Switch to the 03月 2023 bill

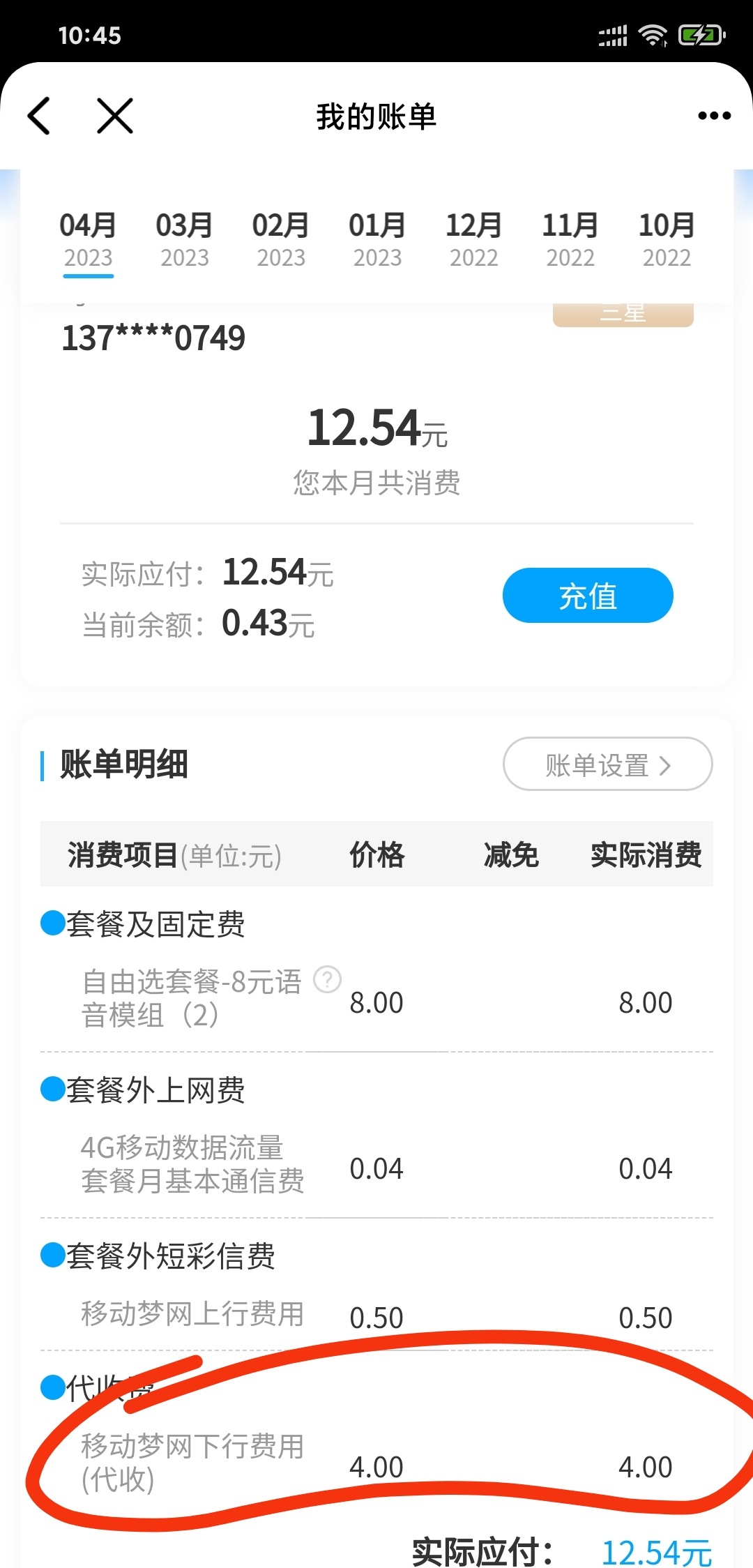coord(185,240)
